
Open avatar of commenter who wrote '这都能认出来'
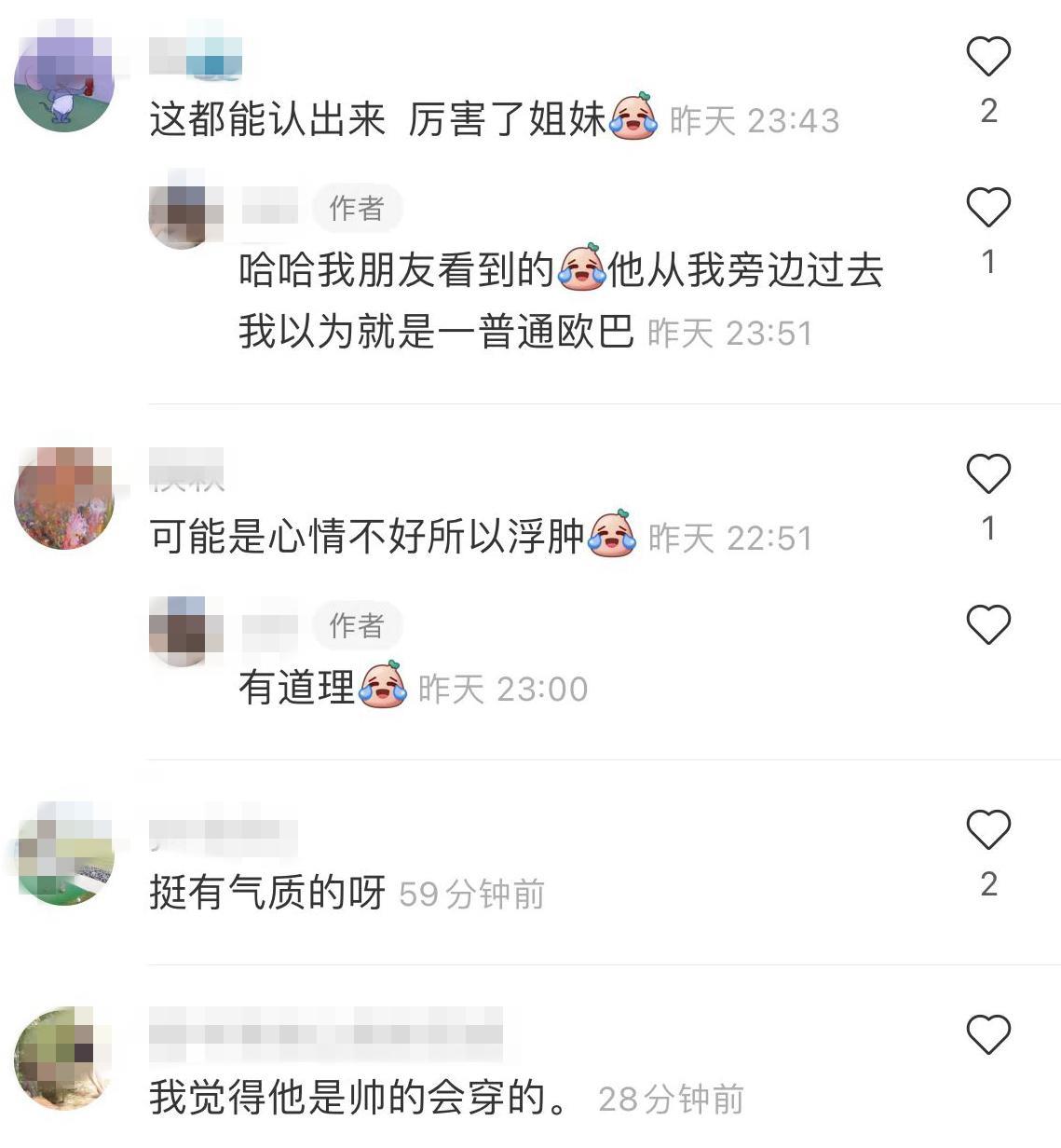[64, 82]
